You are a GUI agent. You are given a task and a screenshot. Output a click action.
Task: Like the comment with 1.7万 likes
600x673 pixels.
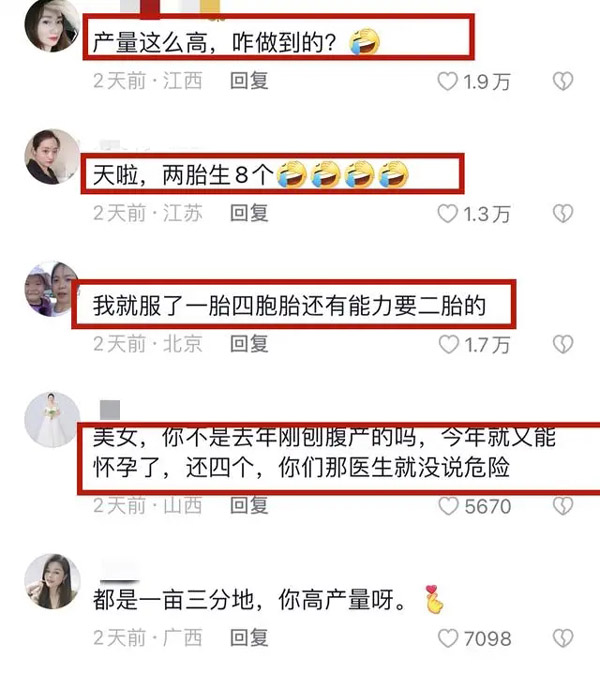pyautogui.click(x=450, y=344)
